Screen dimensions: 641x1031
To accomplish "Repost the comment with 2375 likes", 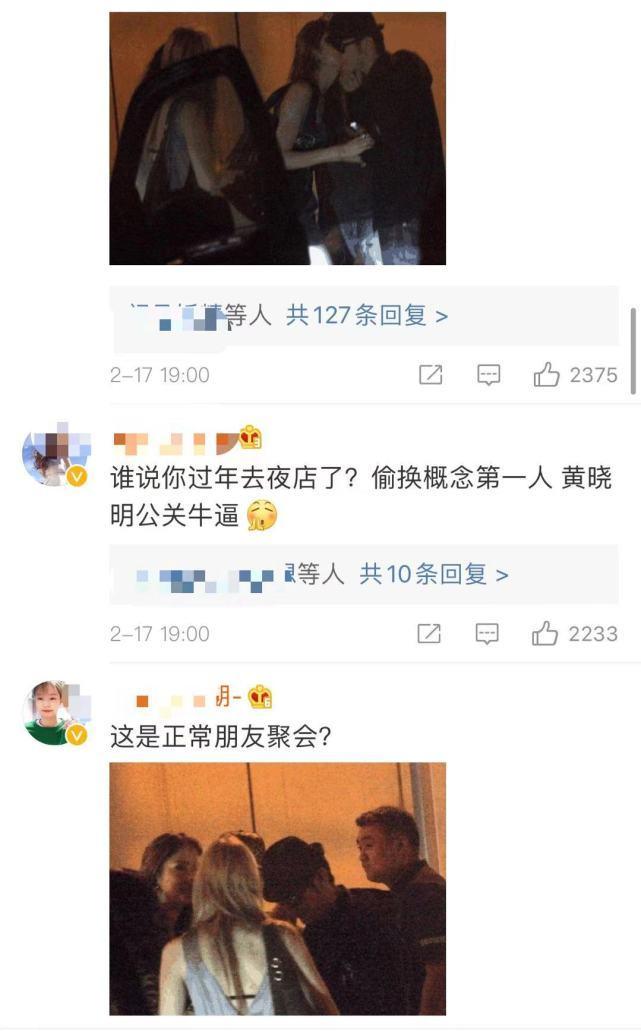I will pyautogui.click(x=430, y=375).
